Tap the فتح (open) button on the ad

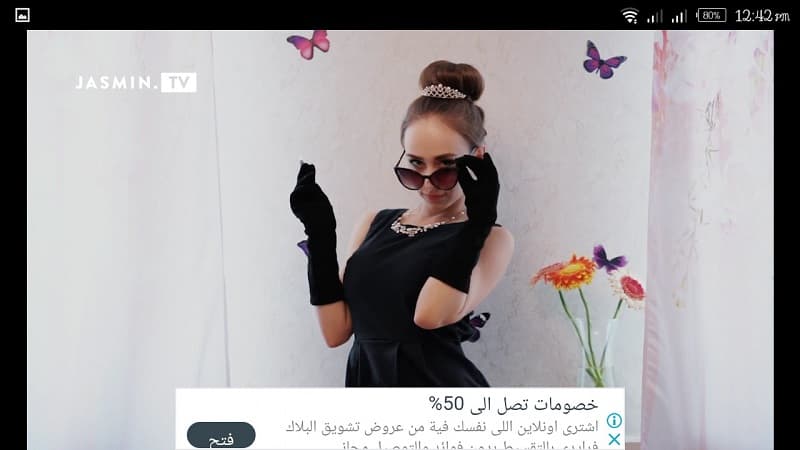221,438
